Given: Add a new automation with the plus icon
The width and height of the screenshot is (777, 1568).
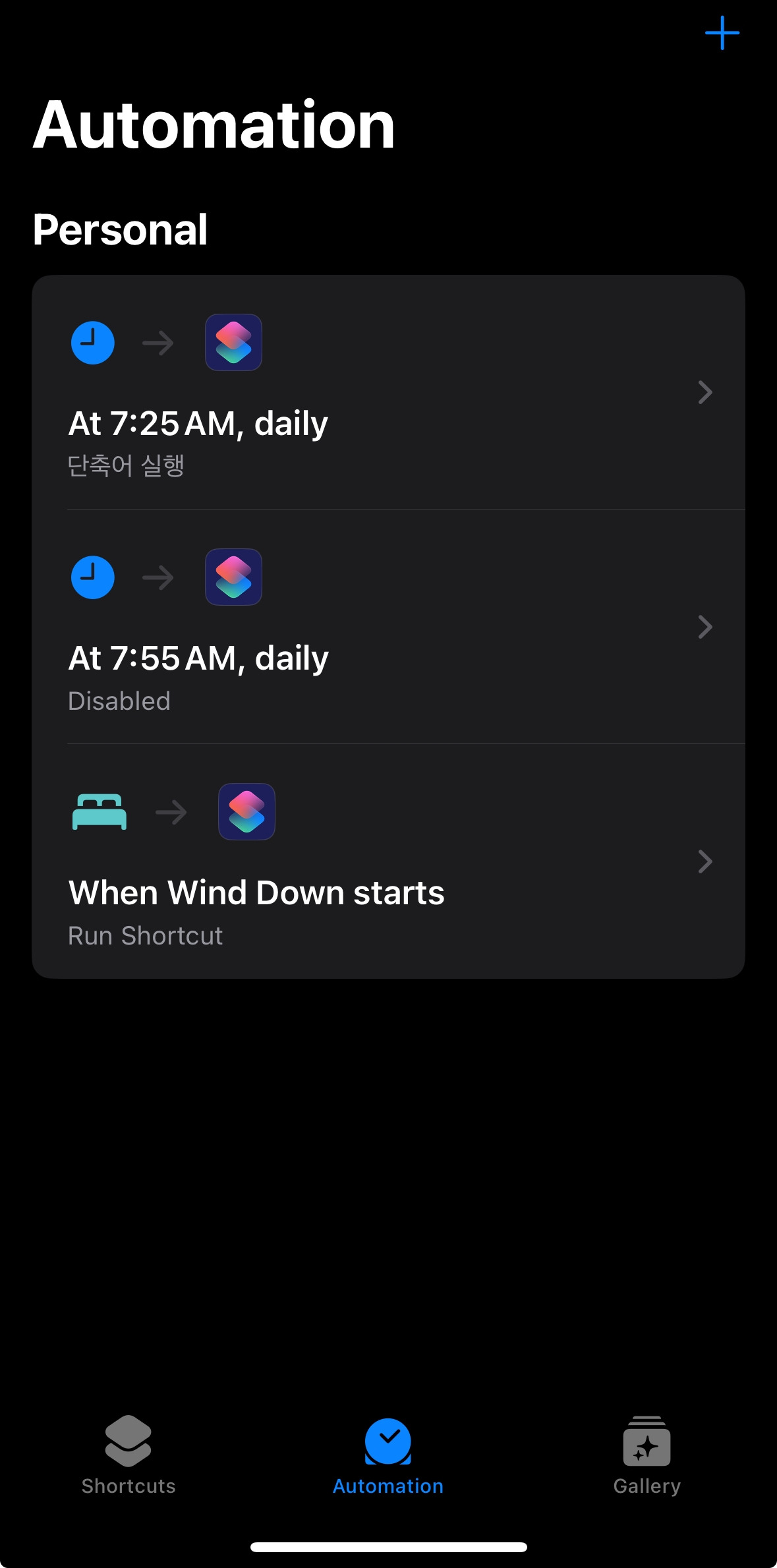Looking at the screenshot, I should tap(722, 33).
